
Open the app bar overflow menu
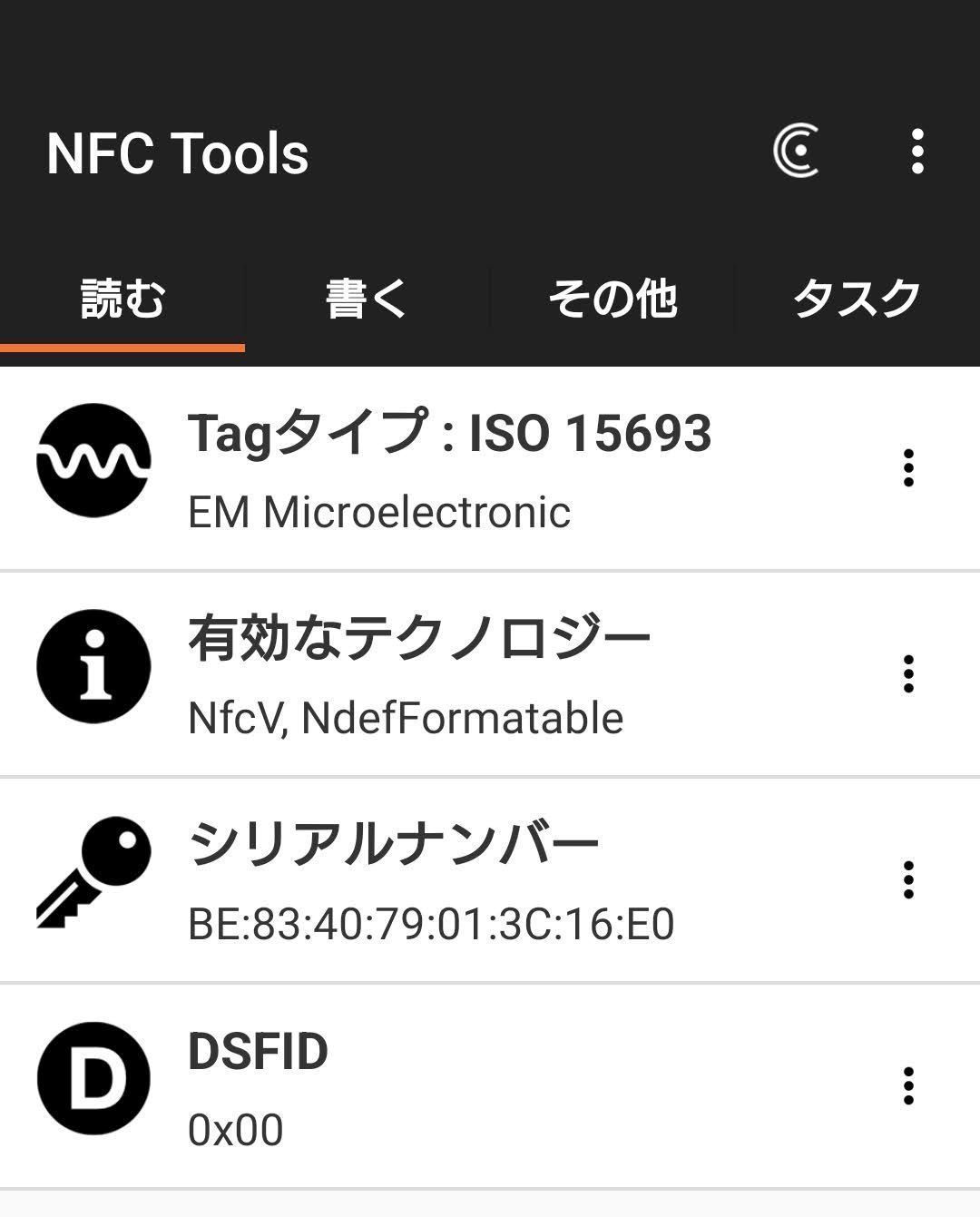click(917, 151)
